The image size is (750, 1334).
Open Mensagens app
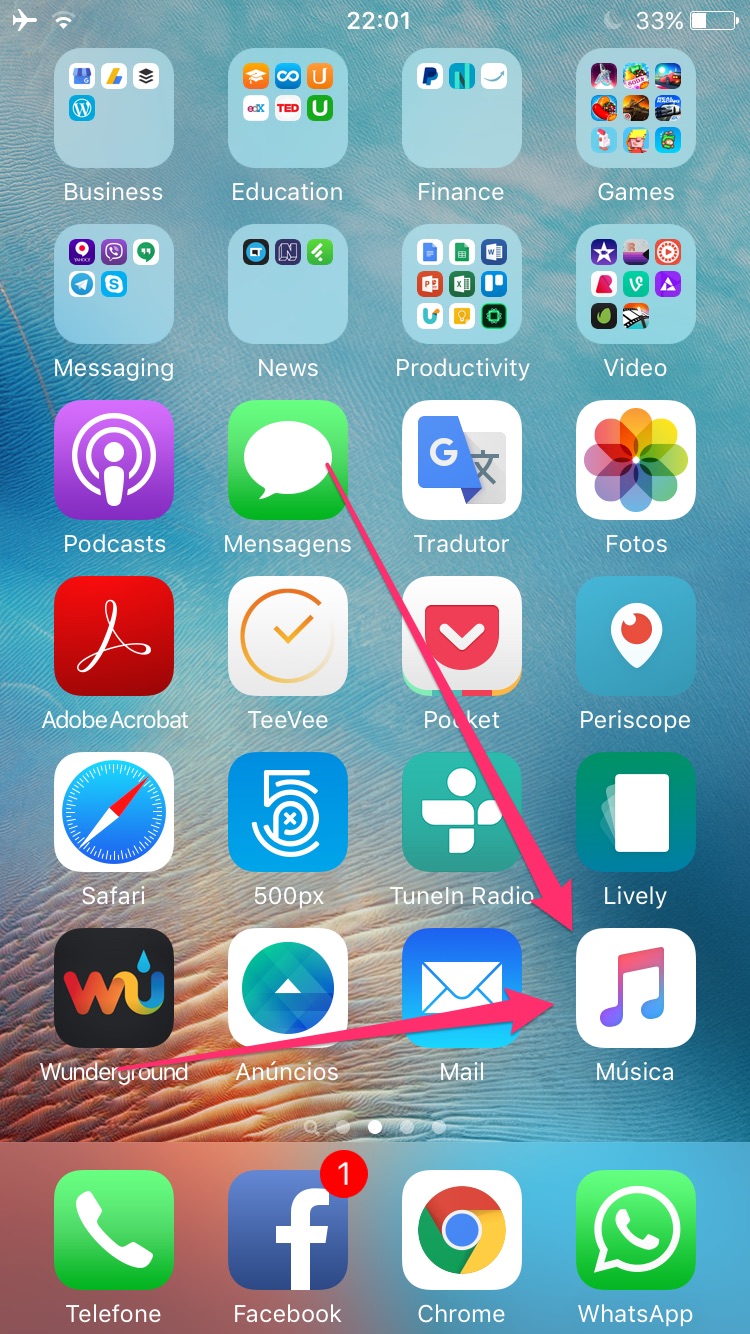[x=287, y=460]
